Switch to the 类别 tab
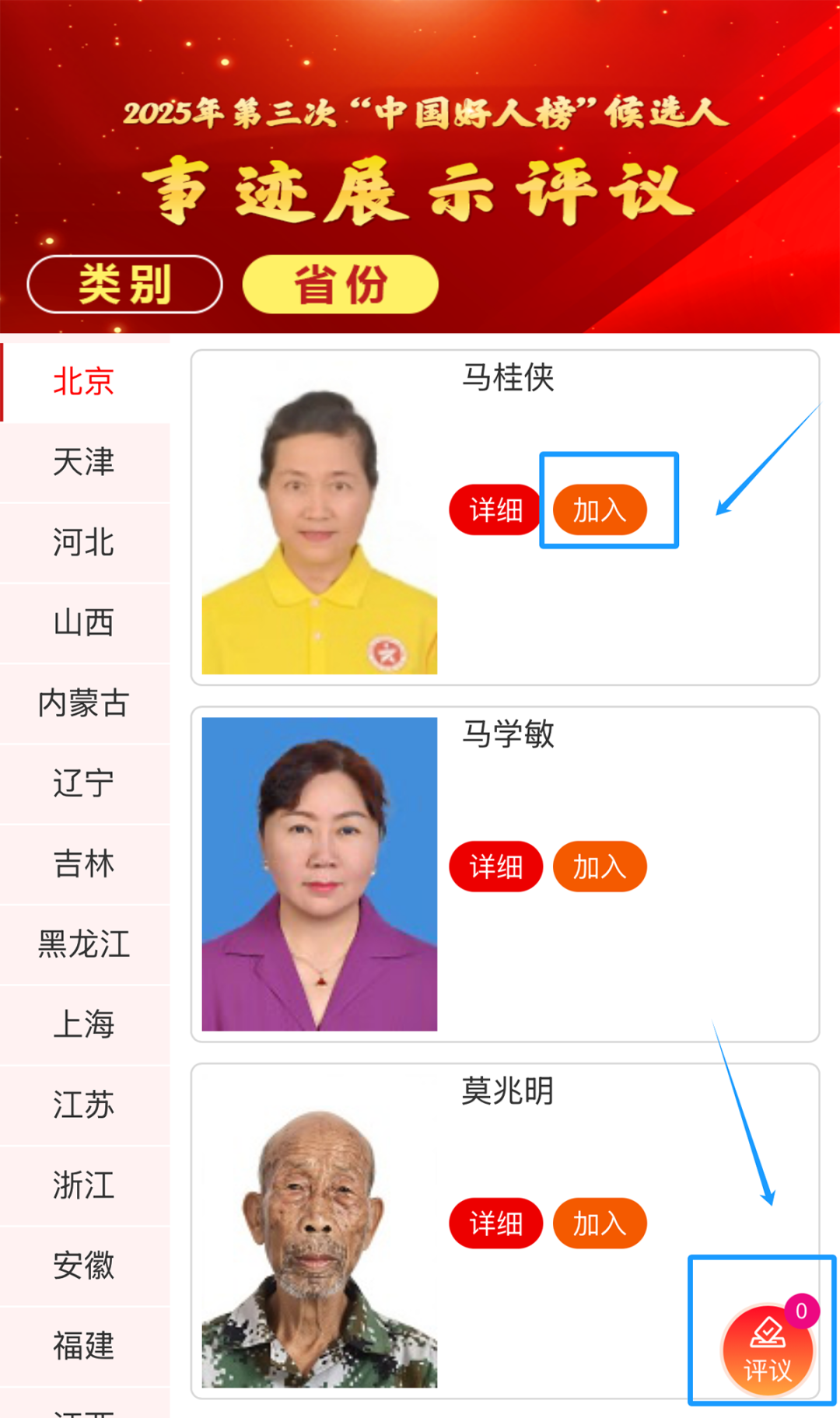 click(x=124, y=285)
